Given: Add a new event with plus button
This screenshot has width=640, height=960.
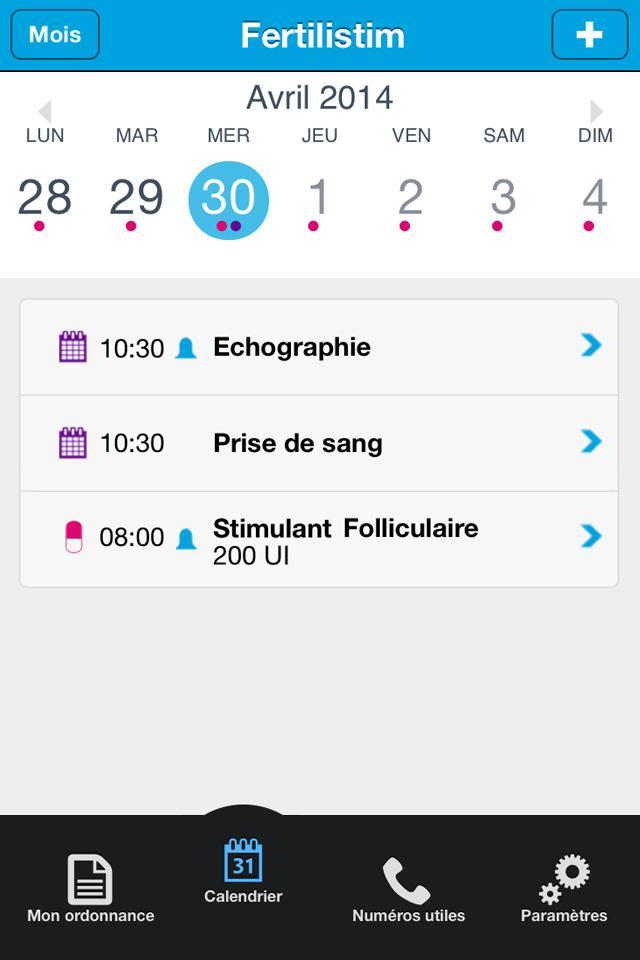Looking at the screenshot, I should coord(589,35).
